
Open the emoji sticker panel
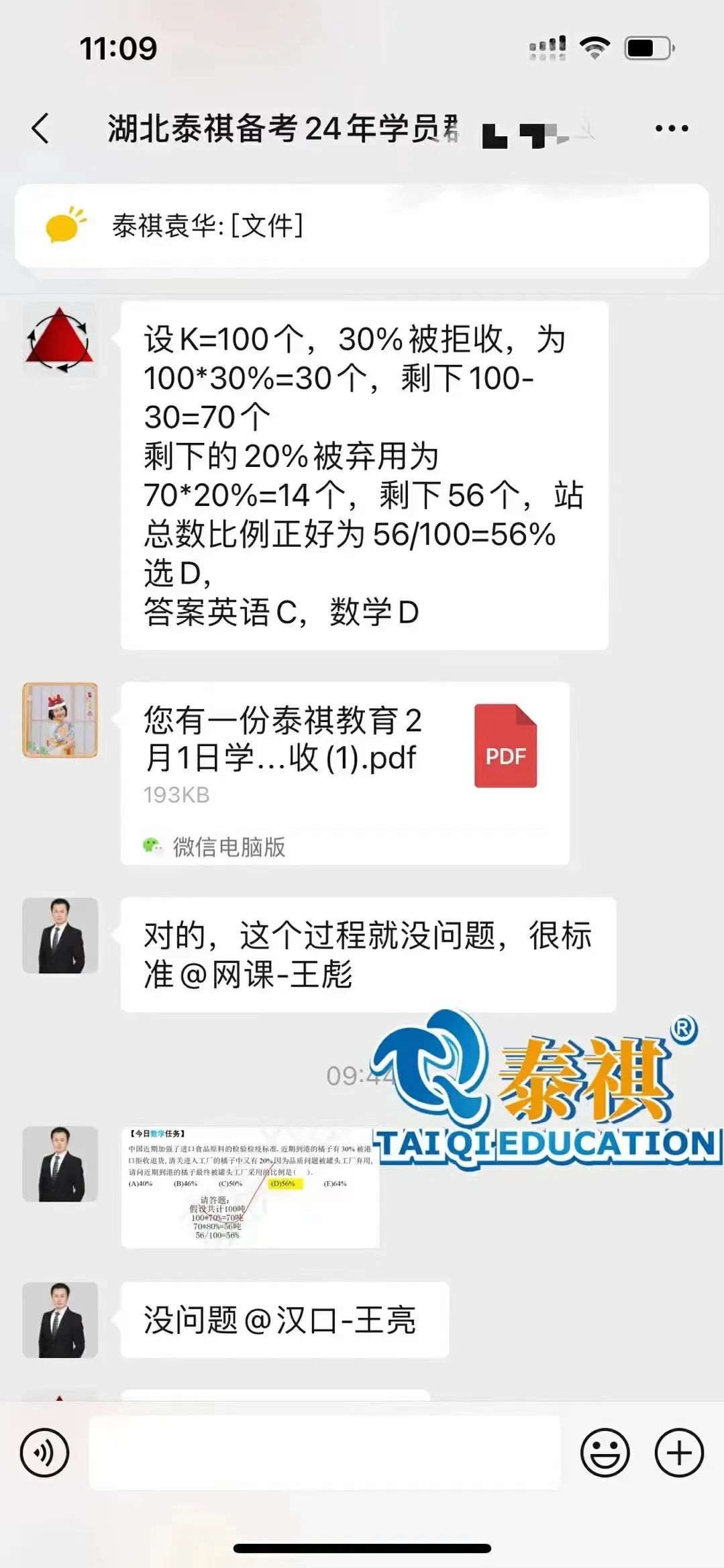click(x=605, y=1453)
